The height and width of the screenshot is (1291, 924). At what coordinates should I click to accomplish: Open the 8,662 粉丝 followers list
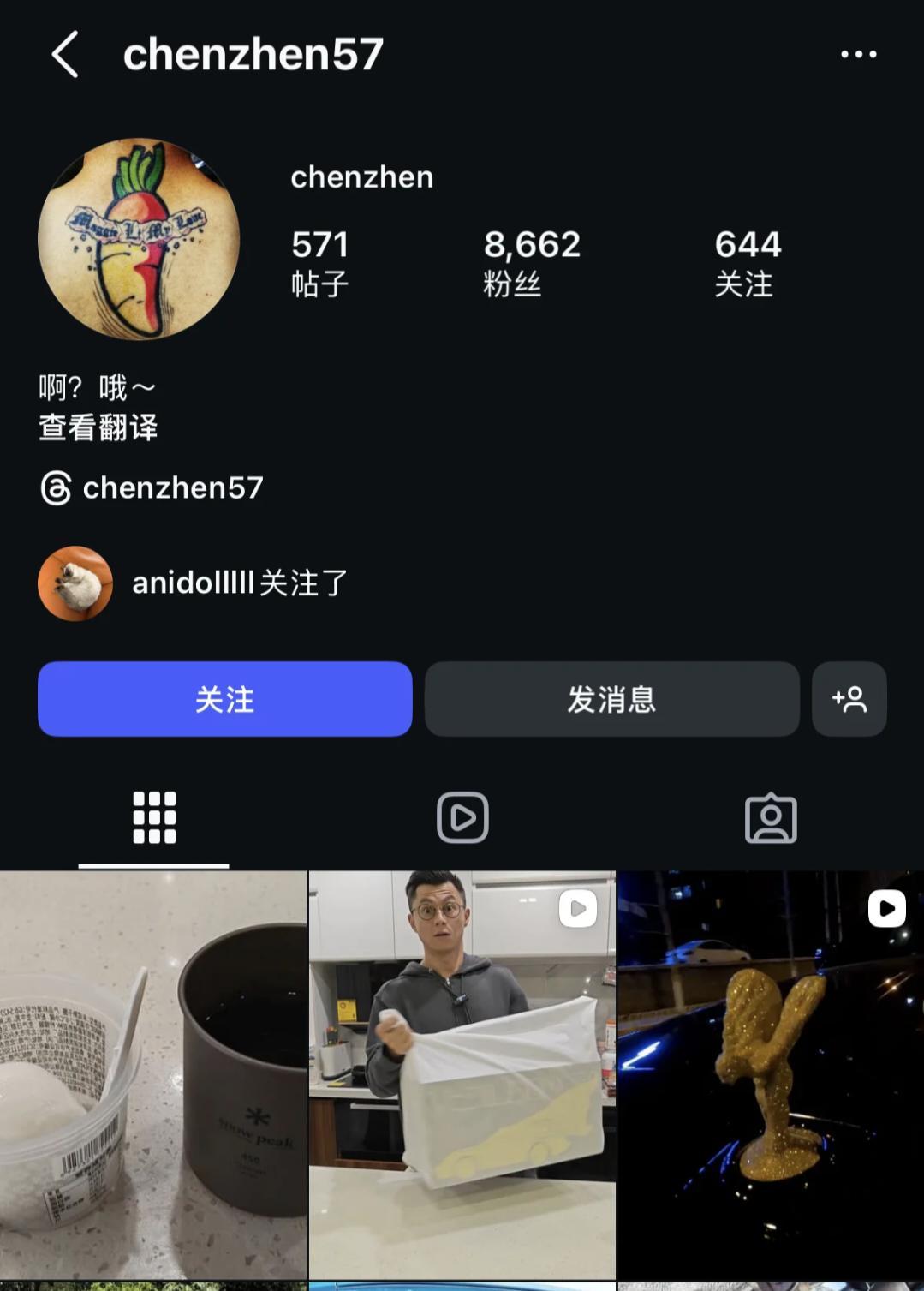pos(532,261)
